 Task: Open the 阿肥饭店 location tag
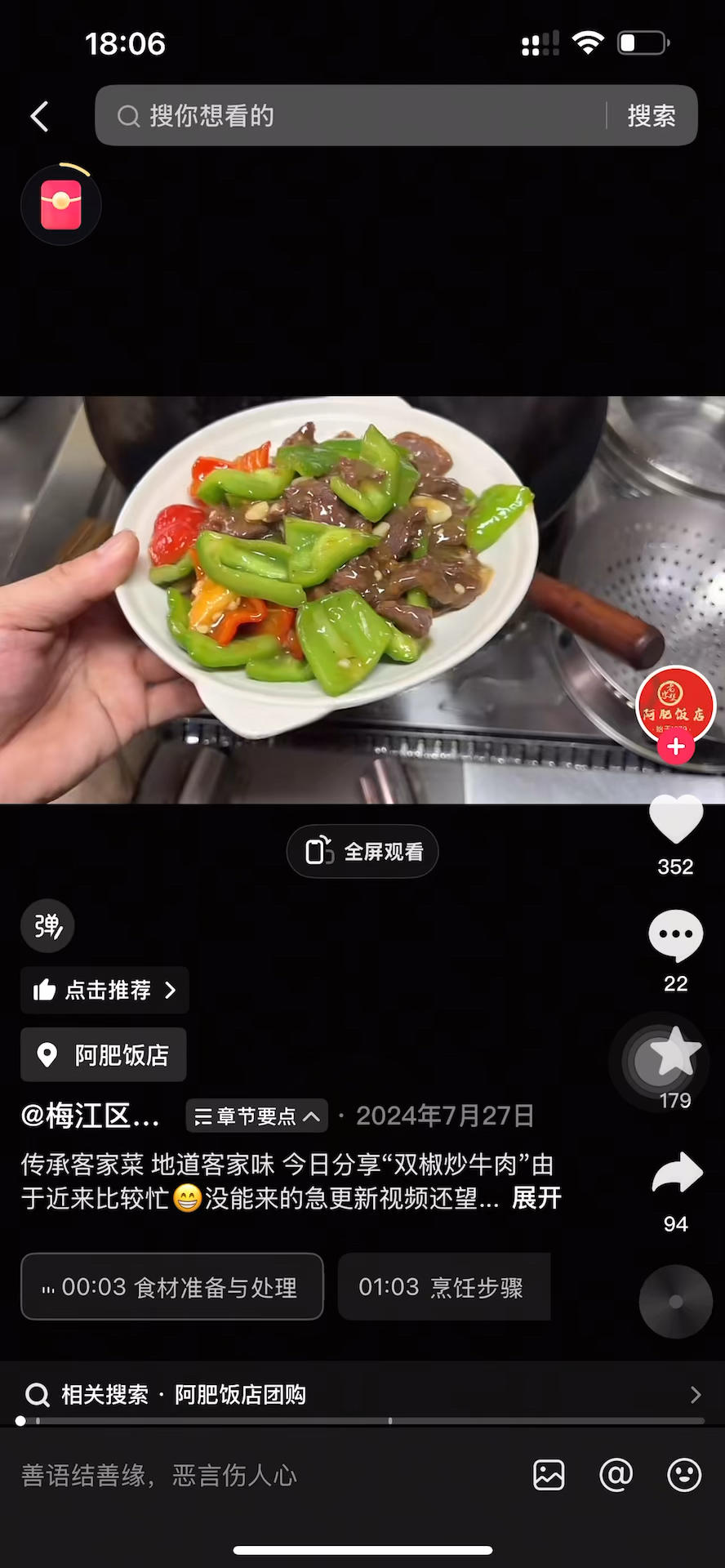point(104,1055)
